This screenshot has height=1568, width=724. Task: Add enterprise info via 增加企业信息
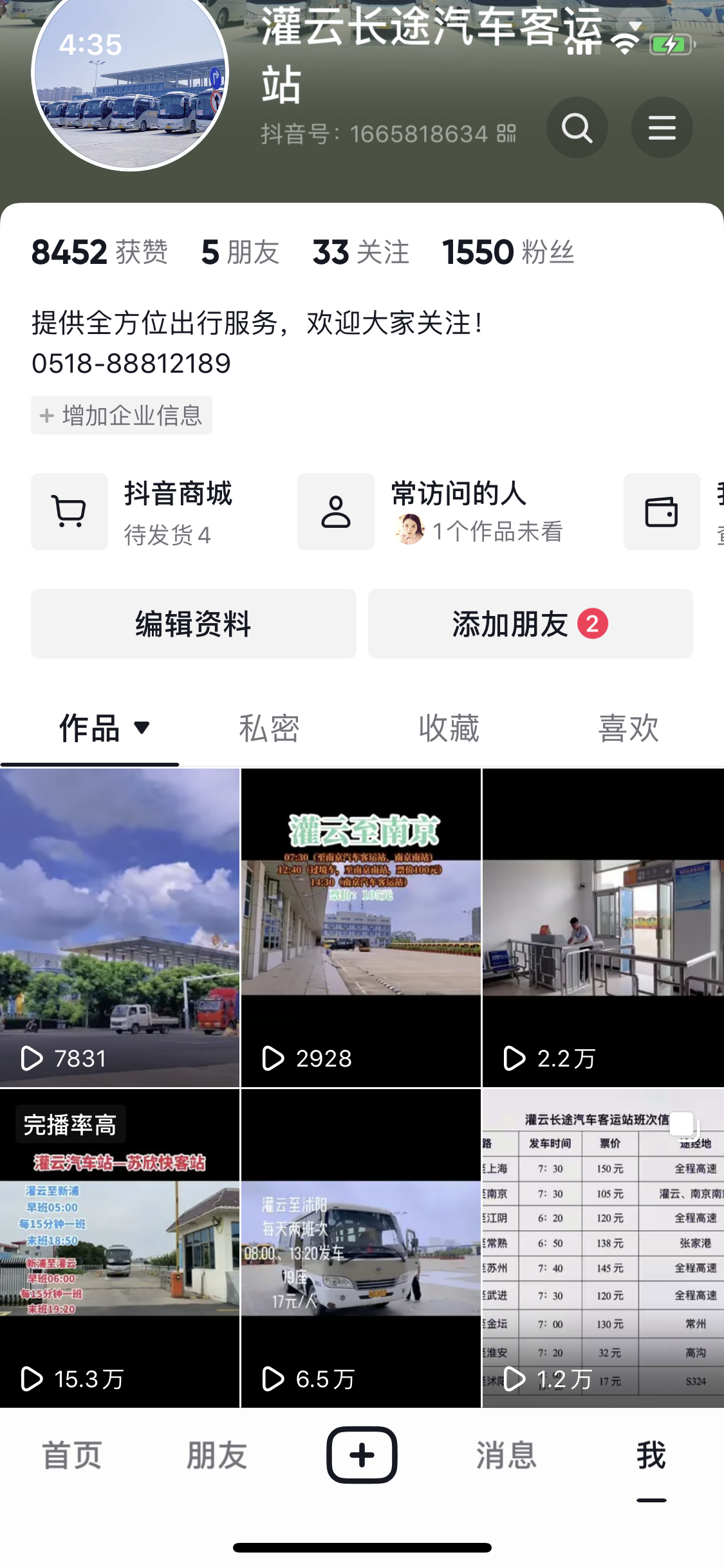[122, 415]
